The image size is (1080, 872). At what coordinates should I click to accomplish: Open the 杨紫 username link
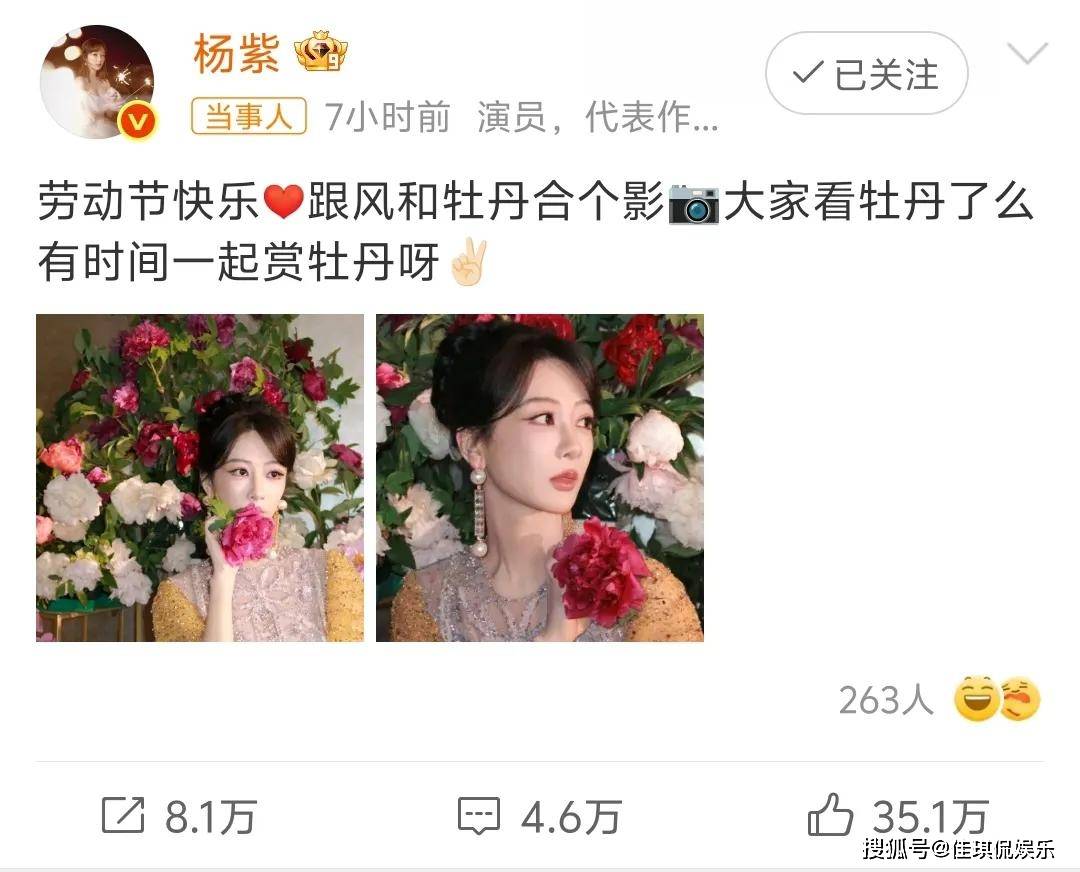237,54
